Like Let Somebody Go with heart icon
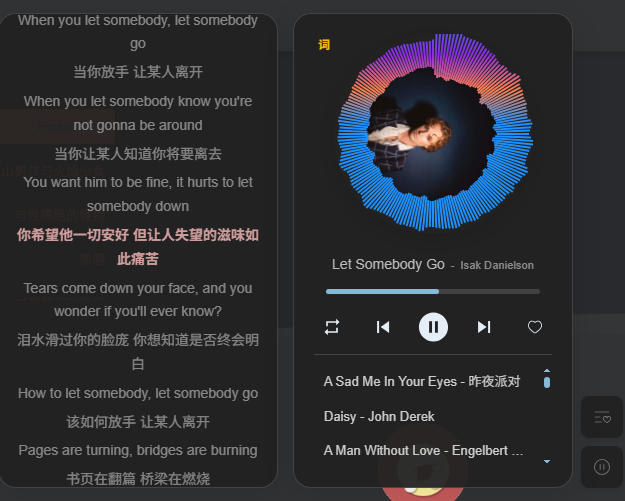The width and height of the screenshot is (625, 501). [x=535, y=326]
